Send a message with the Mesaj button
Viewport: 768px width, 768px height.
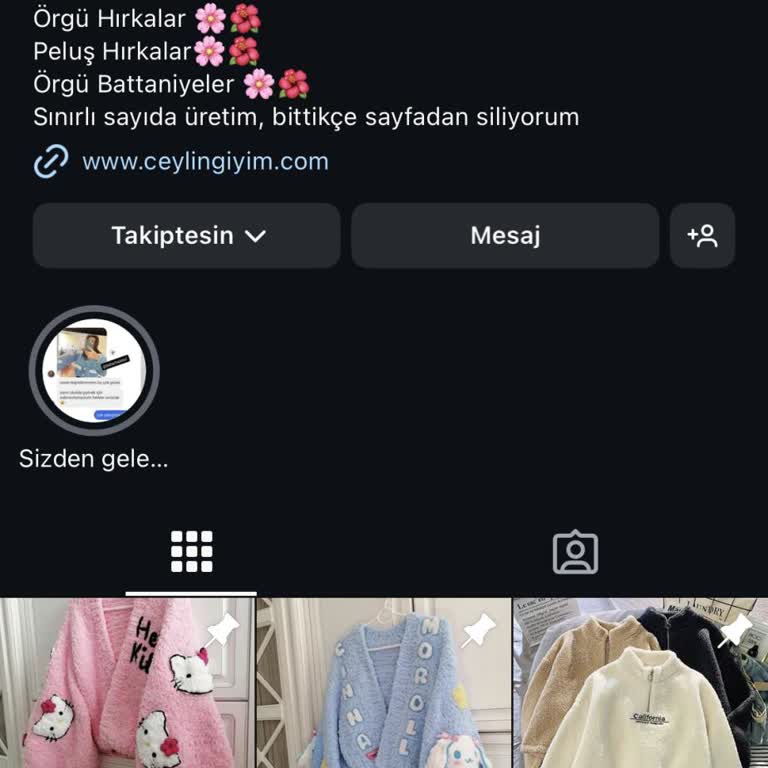pos(505,236)
